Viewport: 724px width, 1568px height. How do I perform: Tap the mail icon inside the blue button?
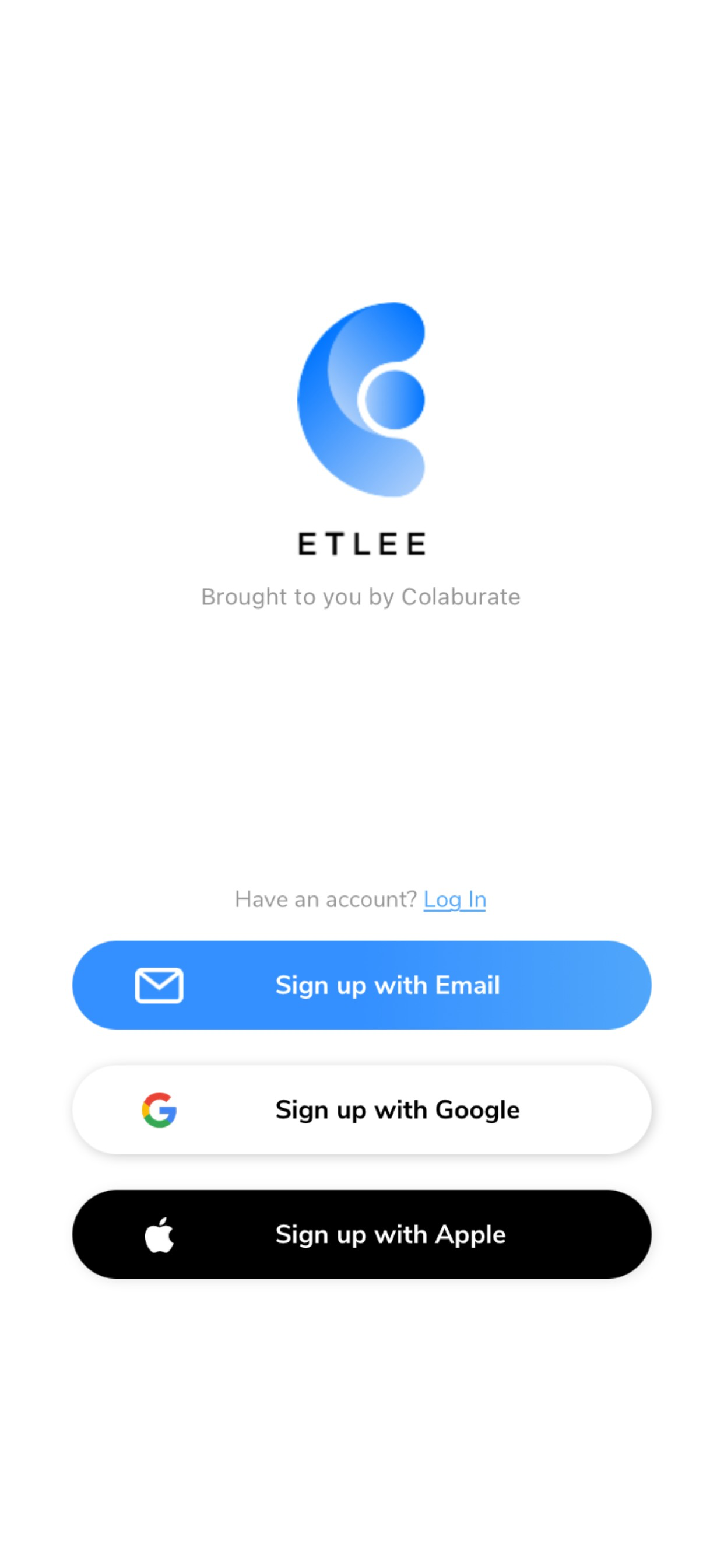(157, 985)
